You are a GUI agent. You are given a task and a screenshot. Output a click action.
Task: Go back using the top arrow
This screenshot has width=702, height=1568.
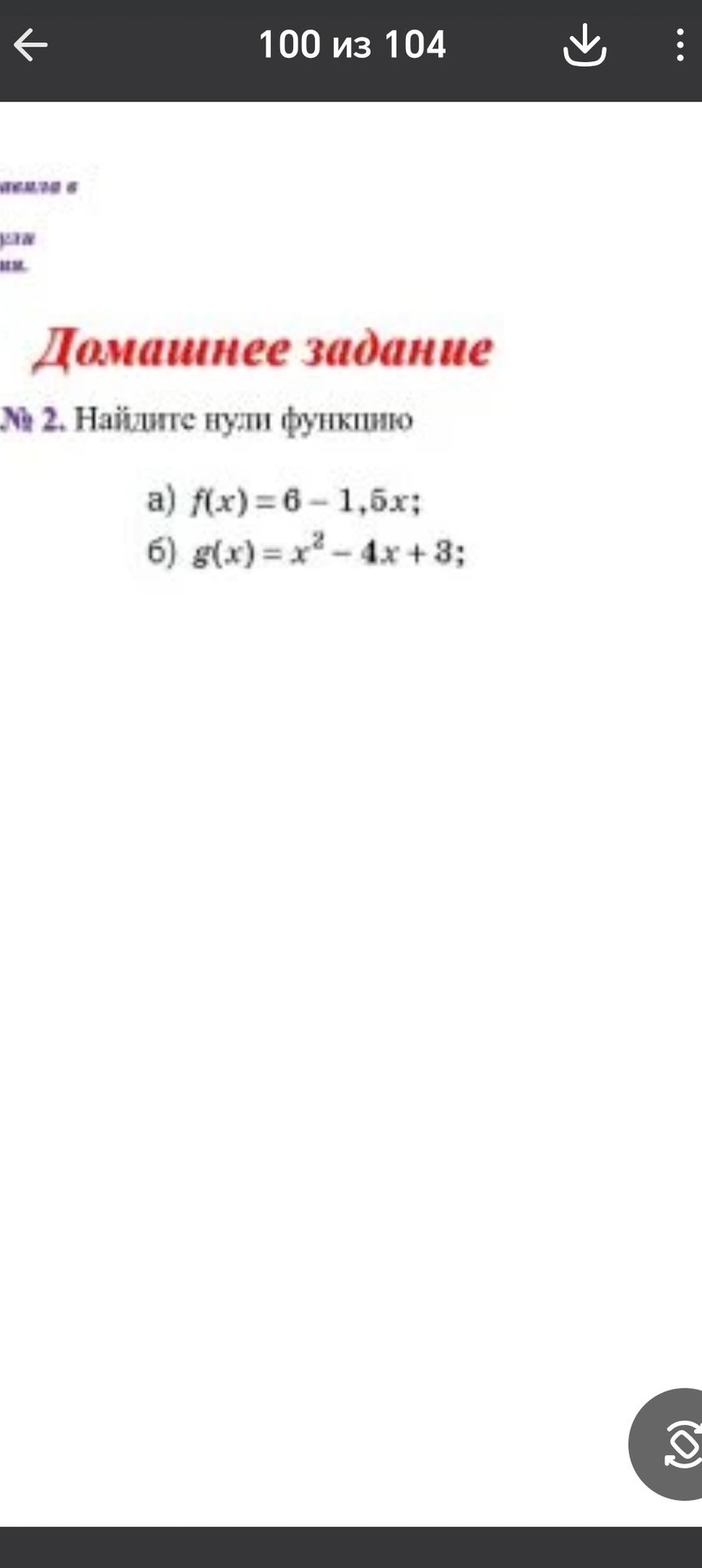point(31,45)
